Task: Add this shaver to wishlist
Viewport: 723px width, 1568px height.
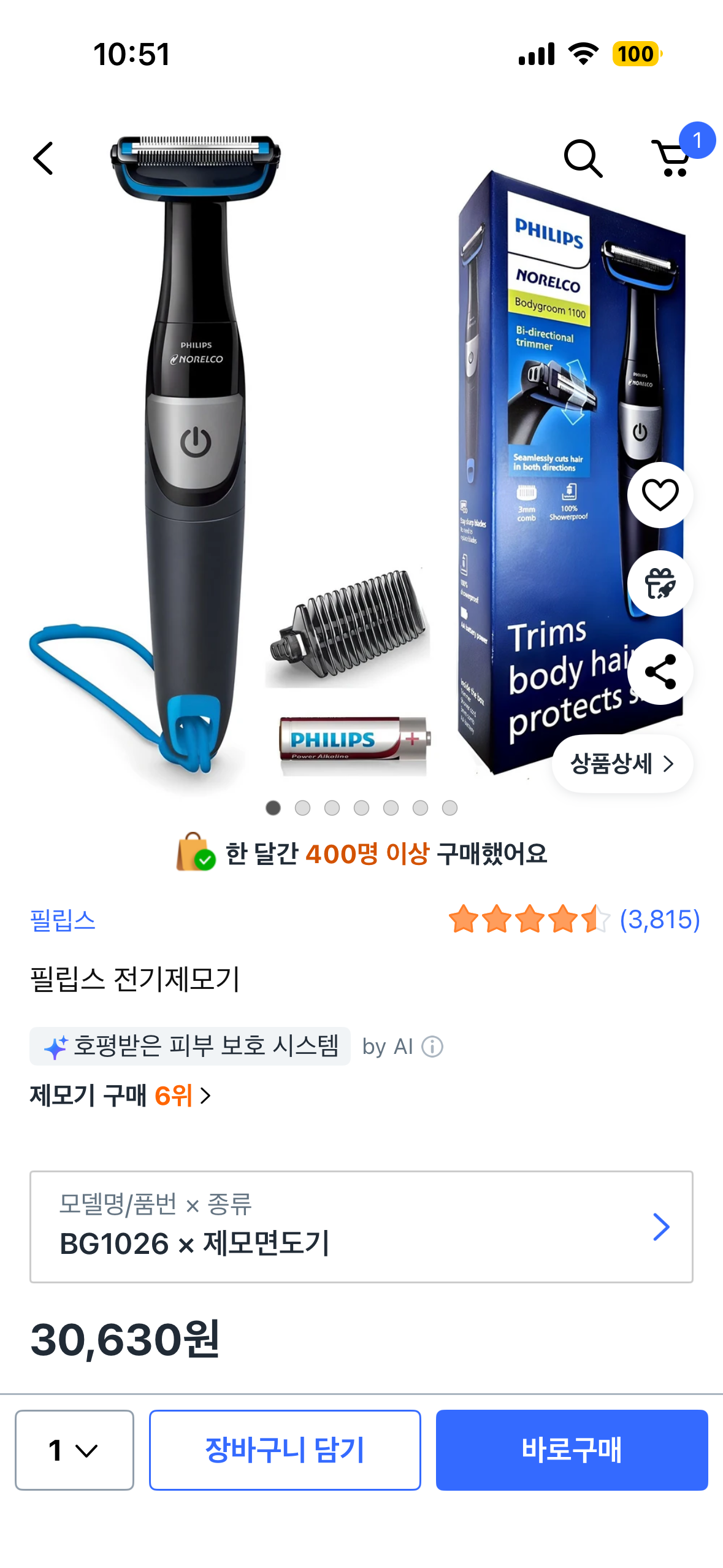Action: (660, 494)
